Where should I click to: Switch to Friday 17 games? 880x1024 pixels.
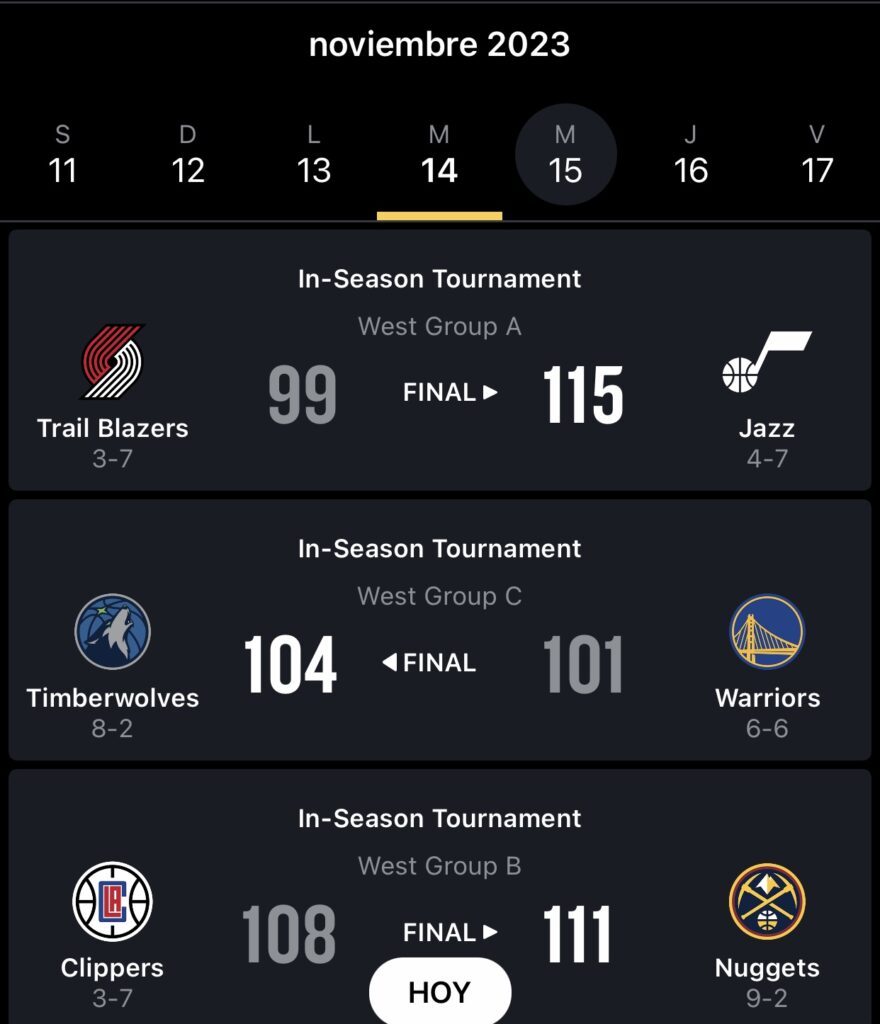[817, 155]
